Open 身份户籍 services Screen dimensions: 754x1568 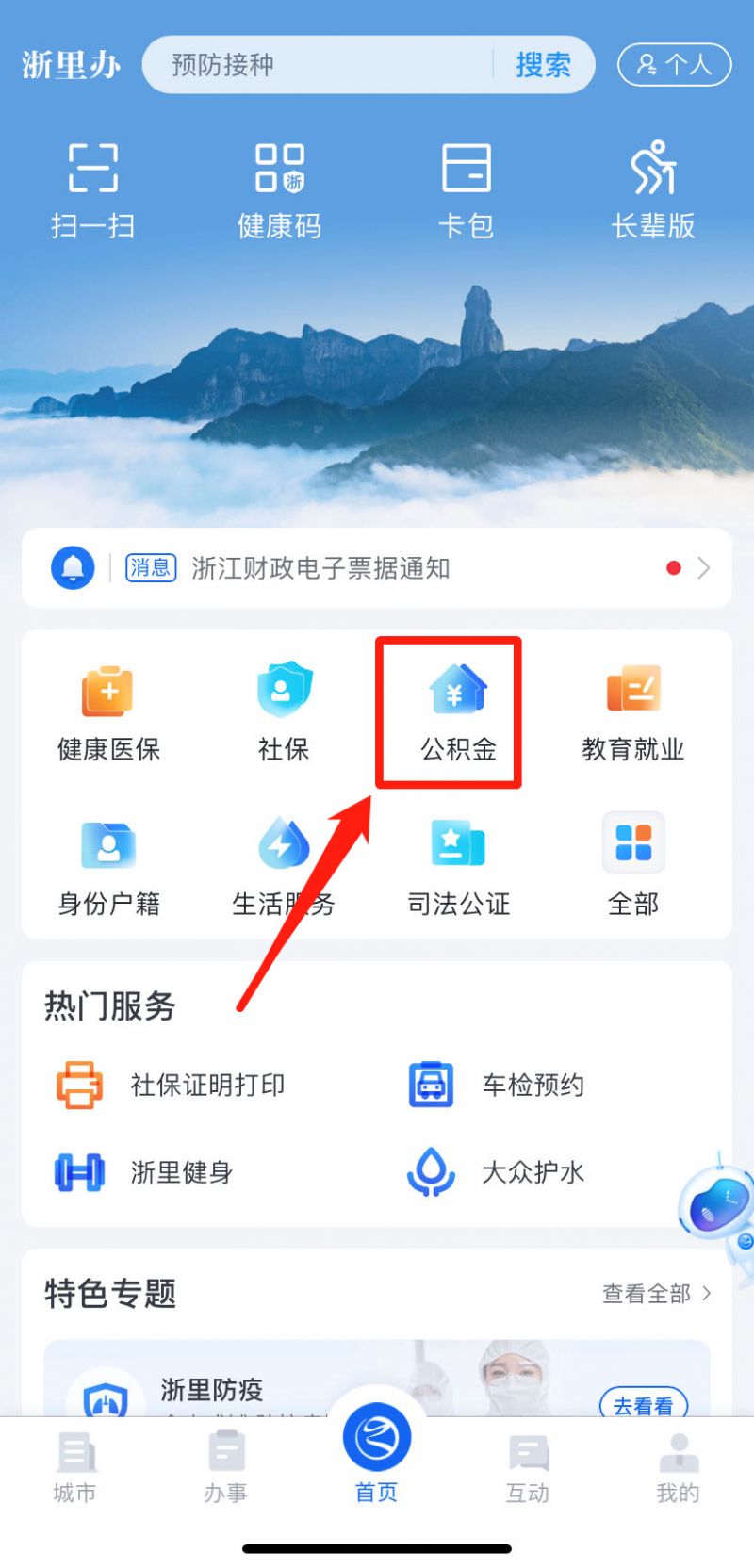click(x=108, y=867)
